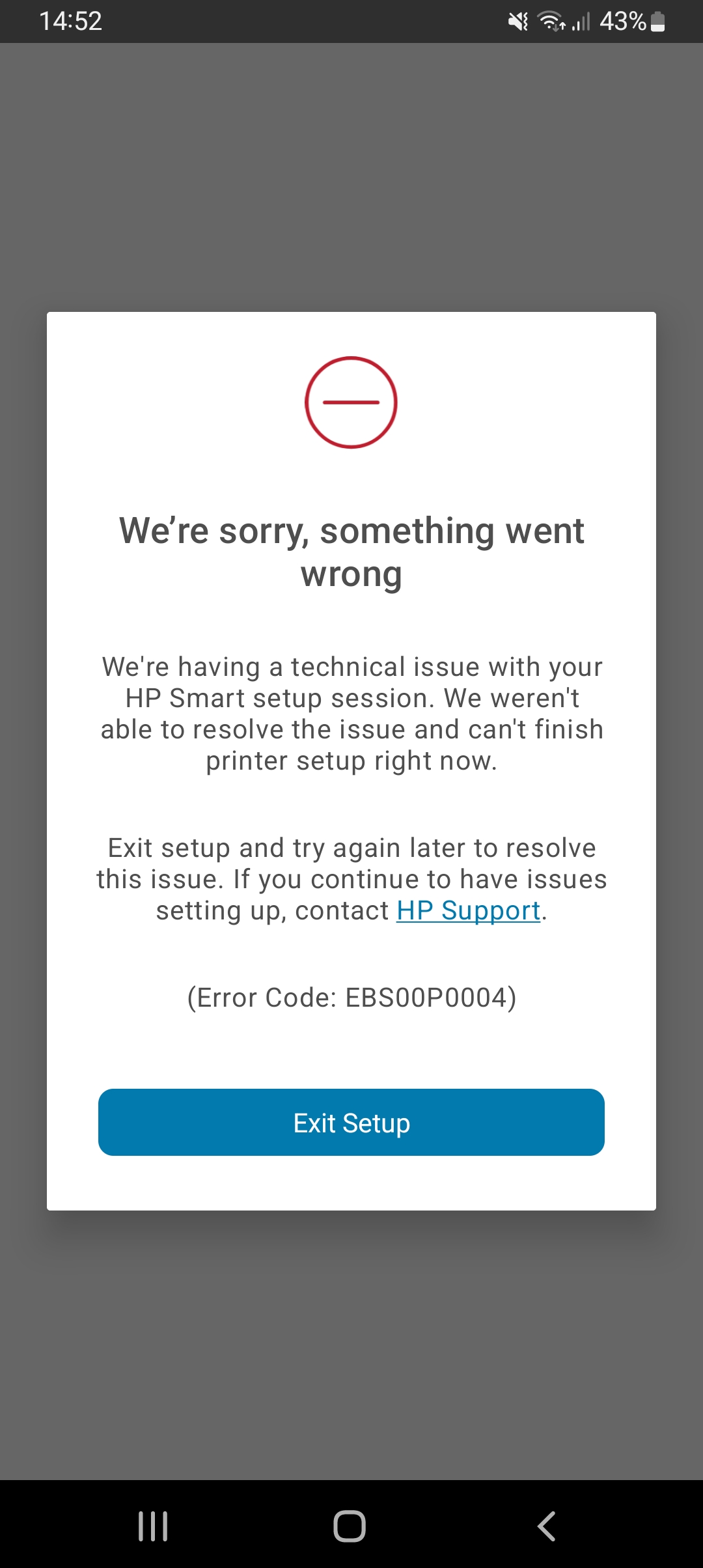Go back using the system back button
Viewport: 703px width, 1568px height.
(547, 1526)
